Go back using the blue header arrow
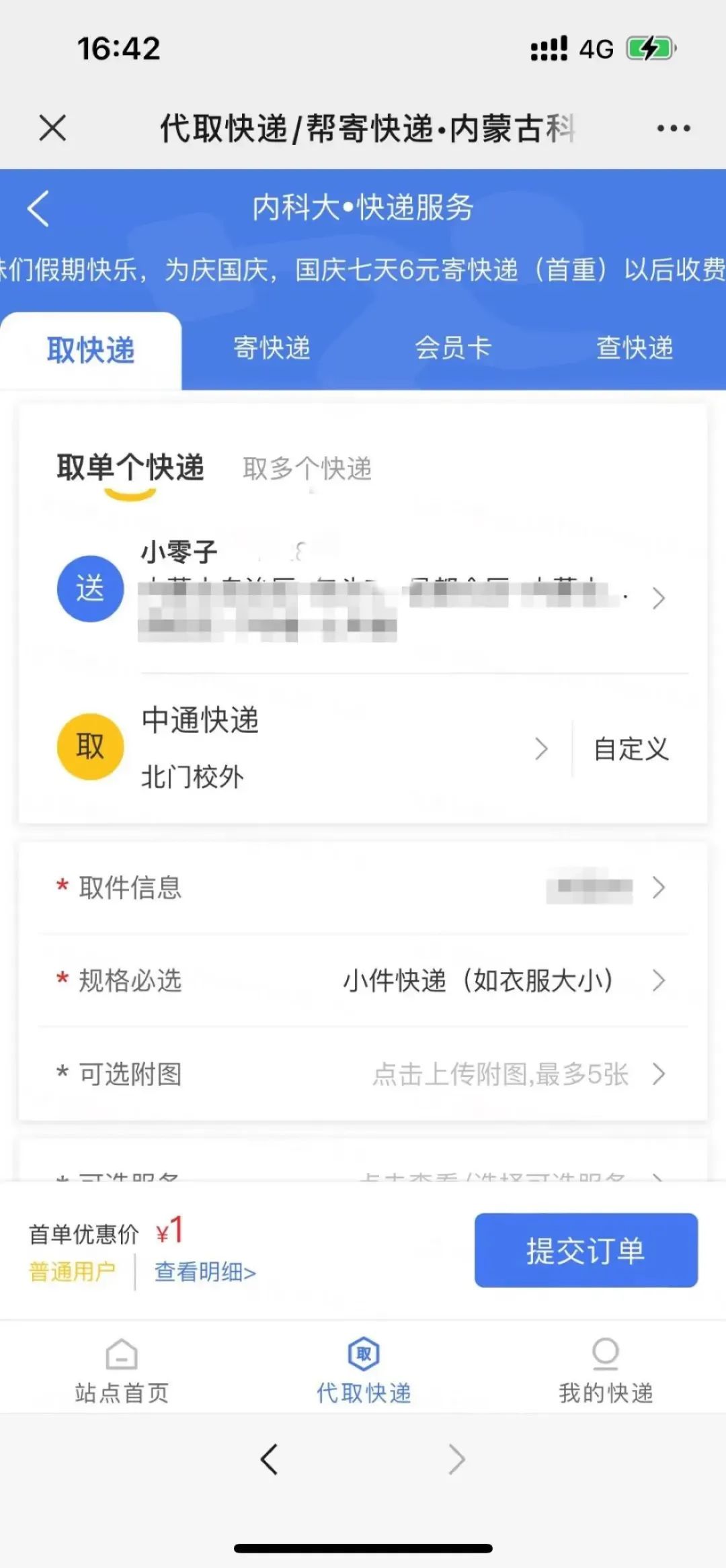This screenshot has width=726, height=1568. coord(39,208)
